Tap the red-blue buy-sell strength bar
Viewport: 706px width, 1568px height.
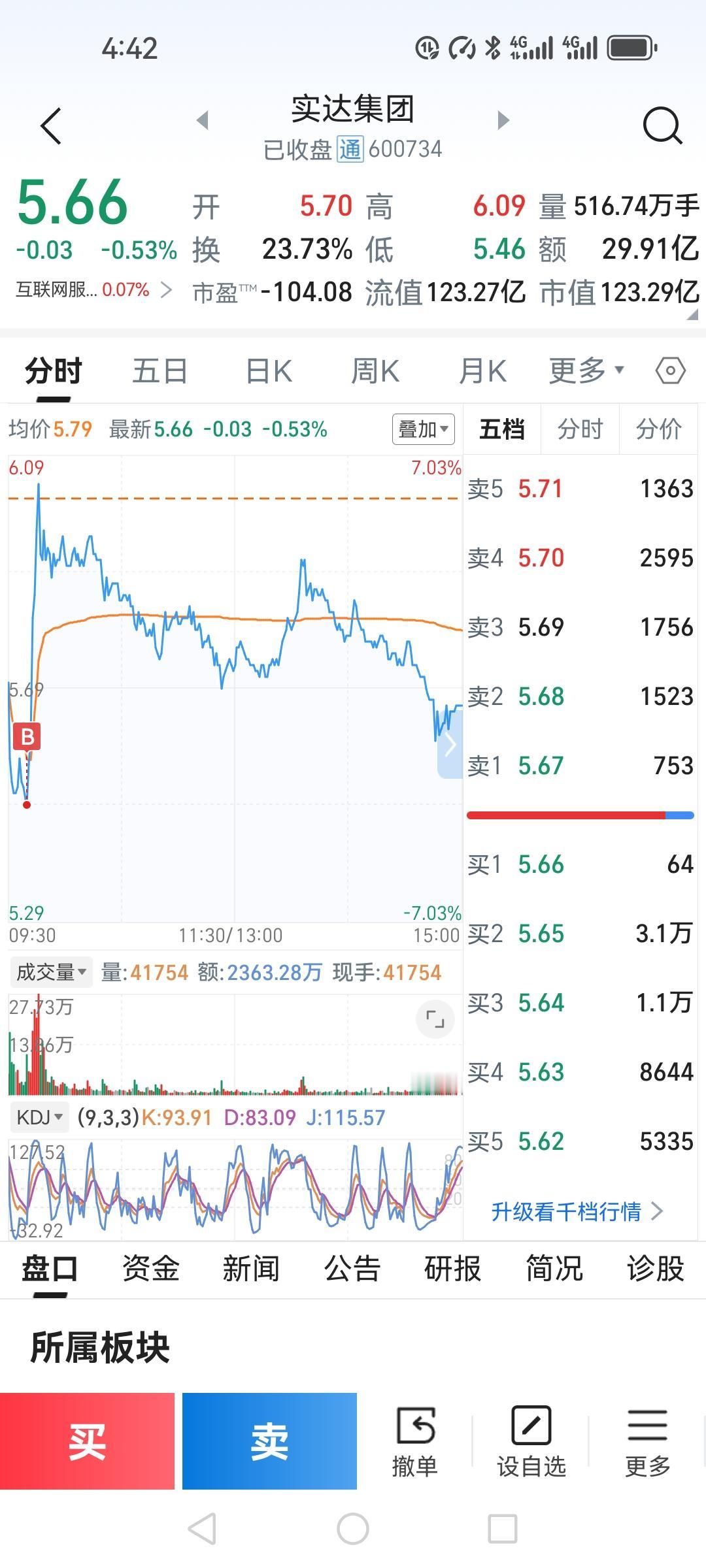pos(580,814)
